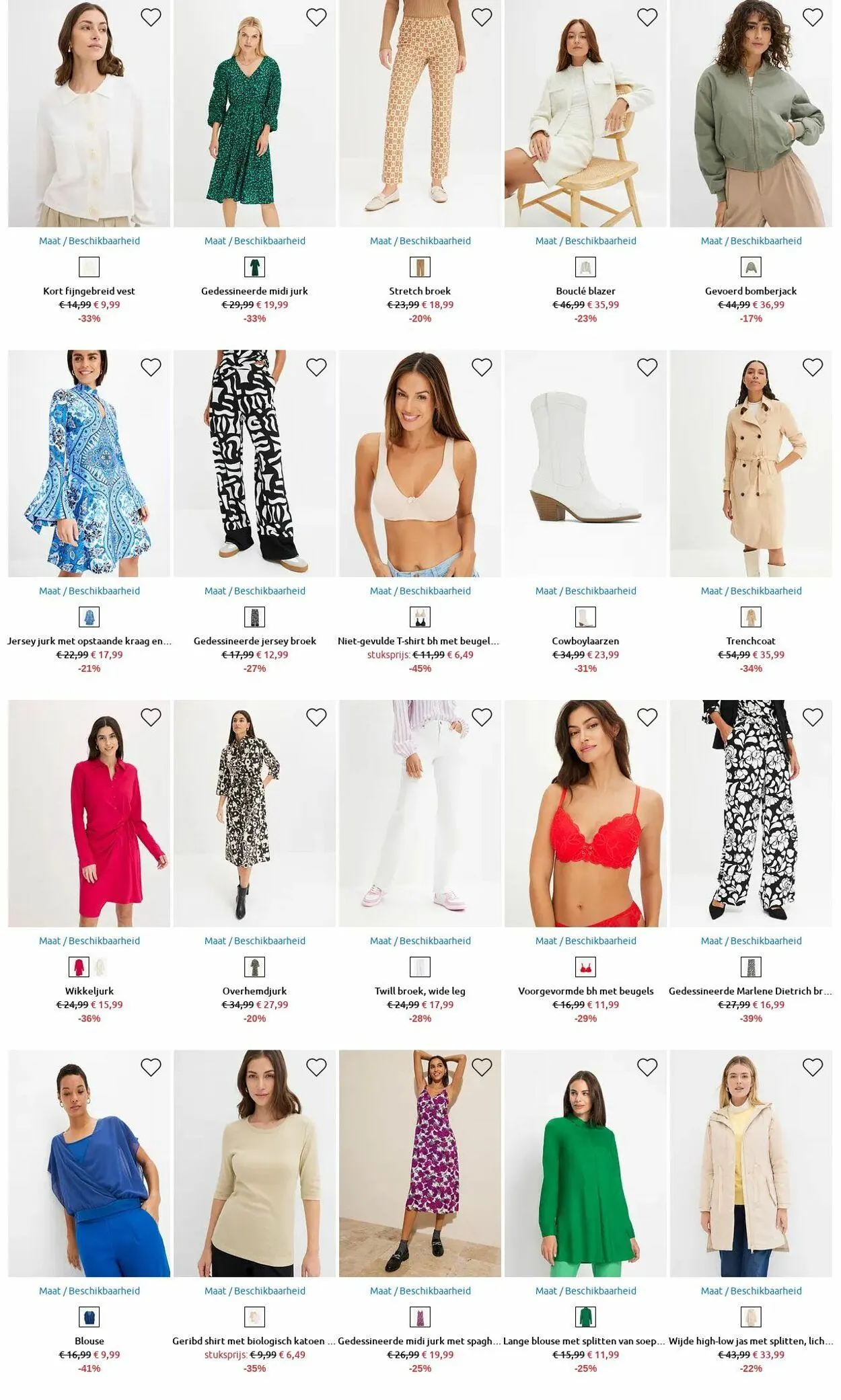Add Kort fijngebreid vest to wishlist
The height and width of the screenshot is (1400, 841).
(x=151, y=17)
